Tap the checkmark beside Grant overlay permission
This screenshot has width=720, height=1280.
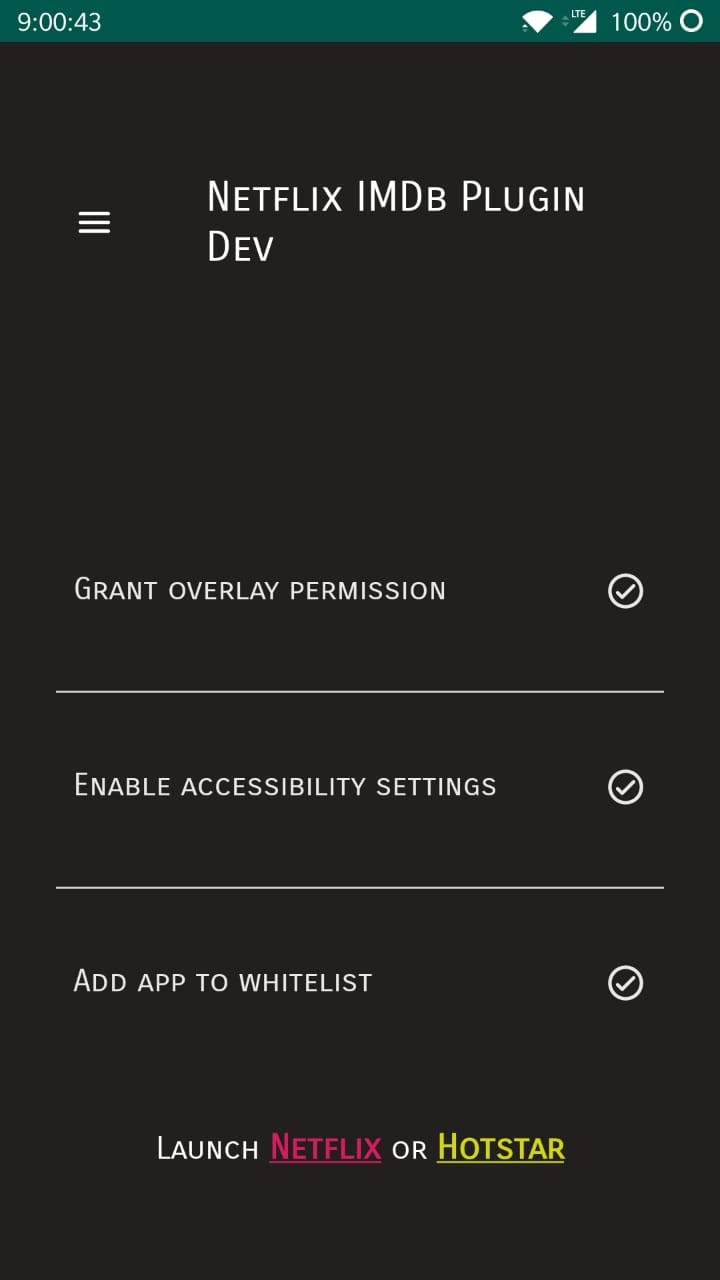pyautogui.click(x=625, y=591)
